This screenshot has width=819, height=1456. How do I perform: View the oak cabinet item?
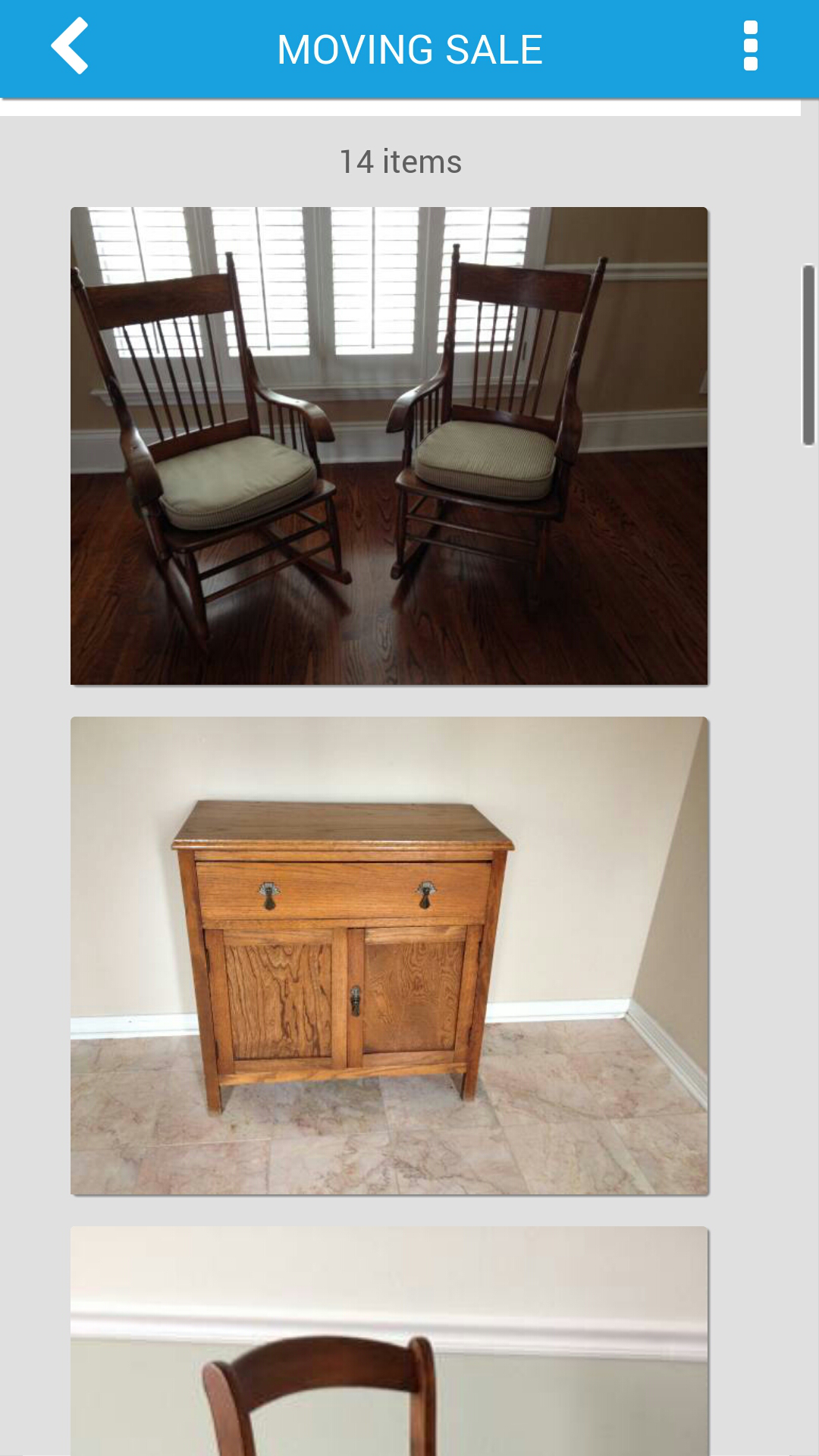pos(389,955)
